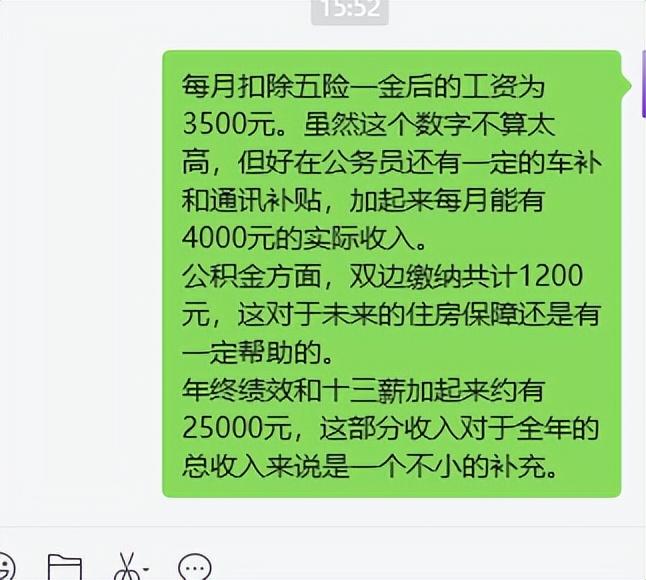Image resolution: width=646 pixels, height=580 pixels.
Task: Attach a file using the folder icon
Action: pyautogui.click(x=64, y=567)
